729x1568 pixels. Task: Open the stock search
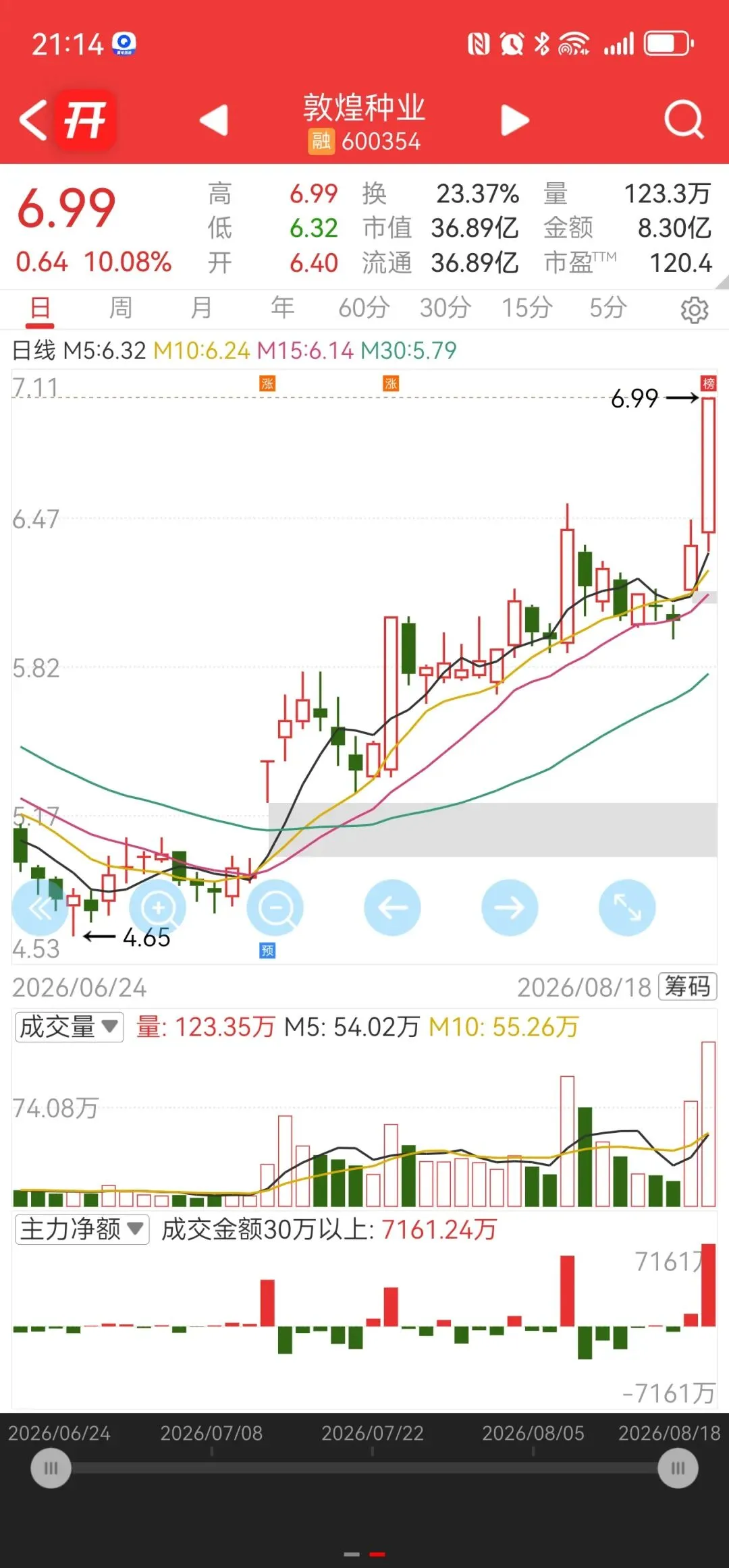click(x=684, y=120)
